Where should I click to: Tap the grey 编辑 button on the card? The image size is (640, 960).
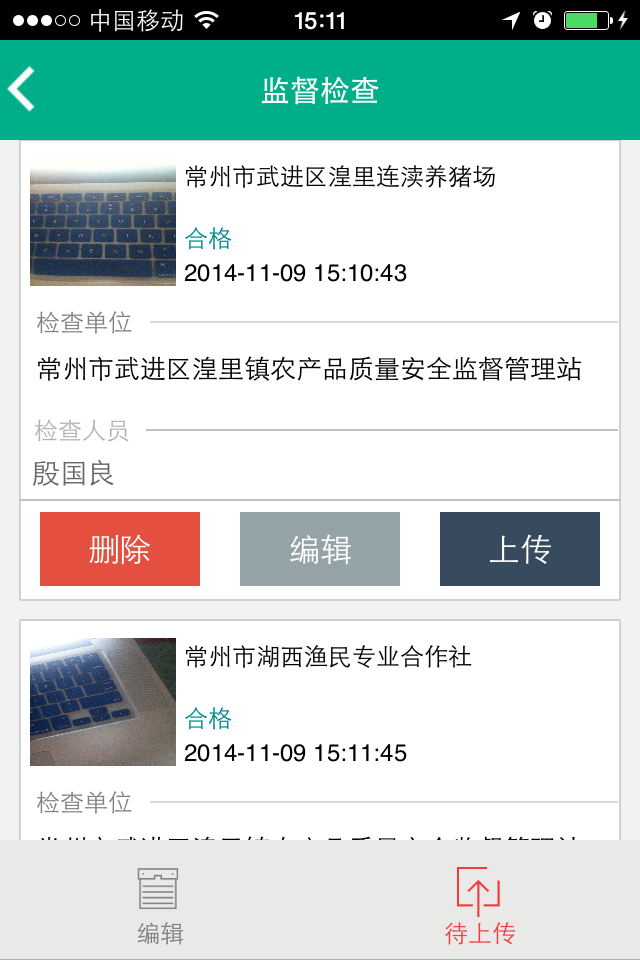click(320, 549)
